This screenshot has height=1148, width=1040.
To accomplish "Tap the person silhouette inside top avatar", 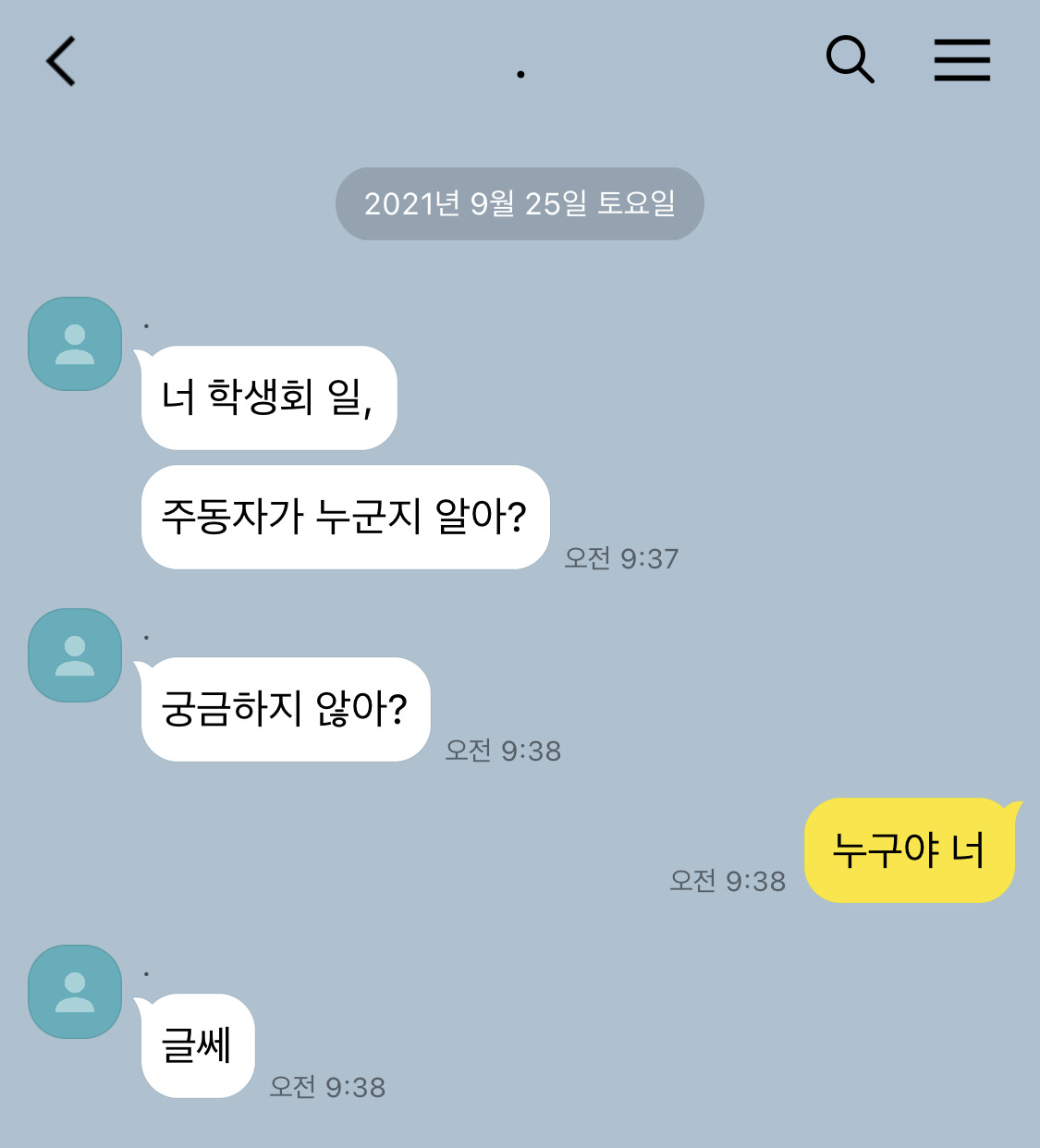I will (74, 343).
